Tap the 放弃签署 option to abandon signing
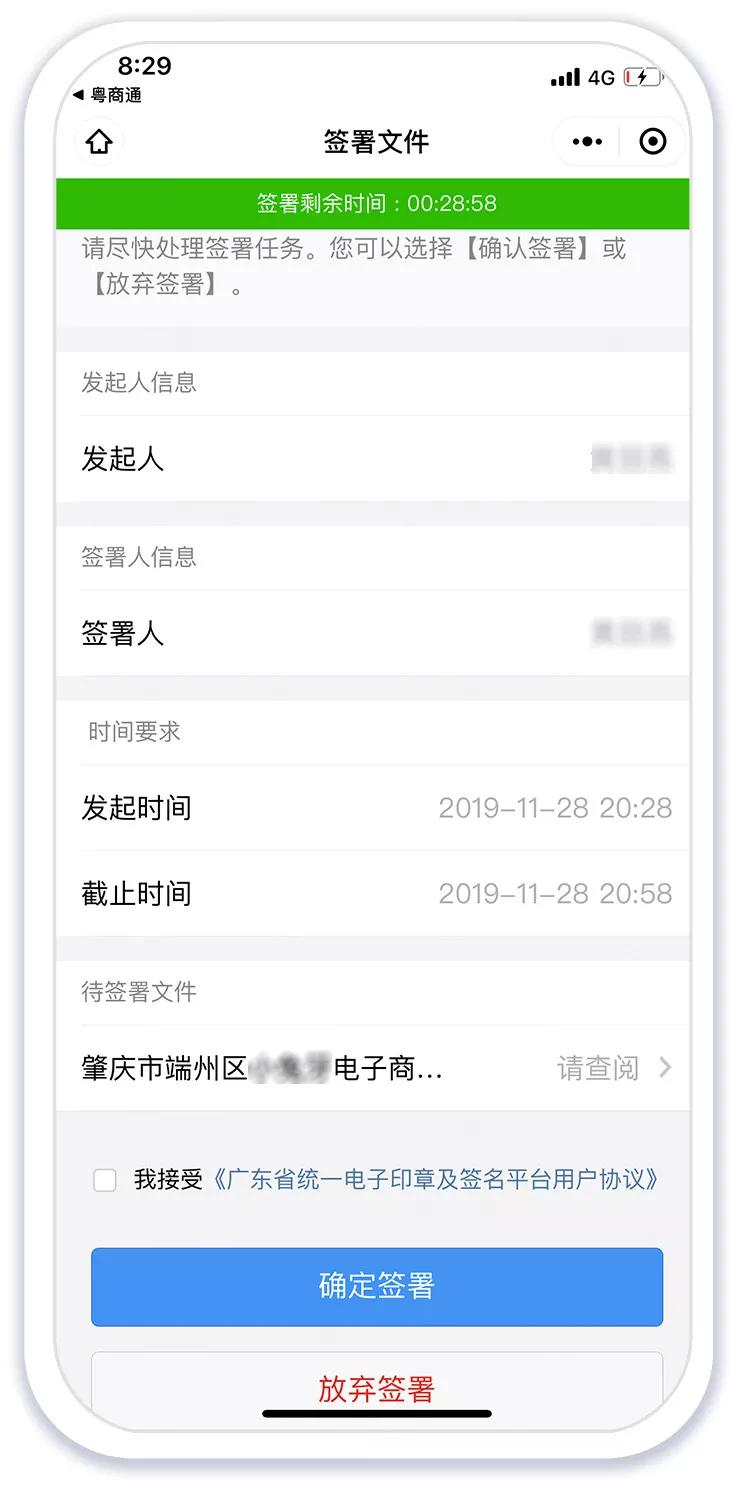 (375, 1389)
